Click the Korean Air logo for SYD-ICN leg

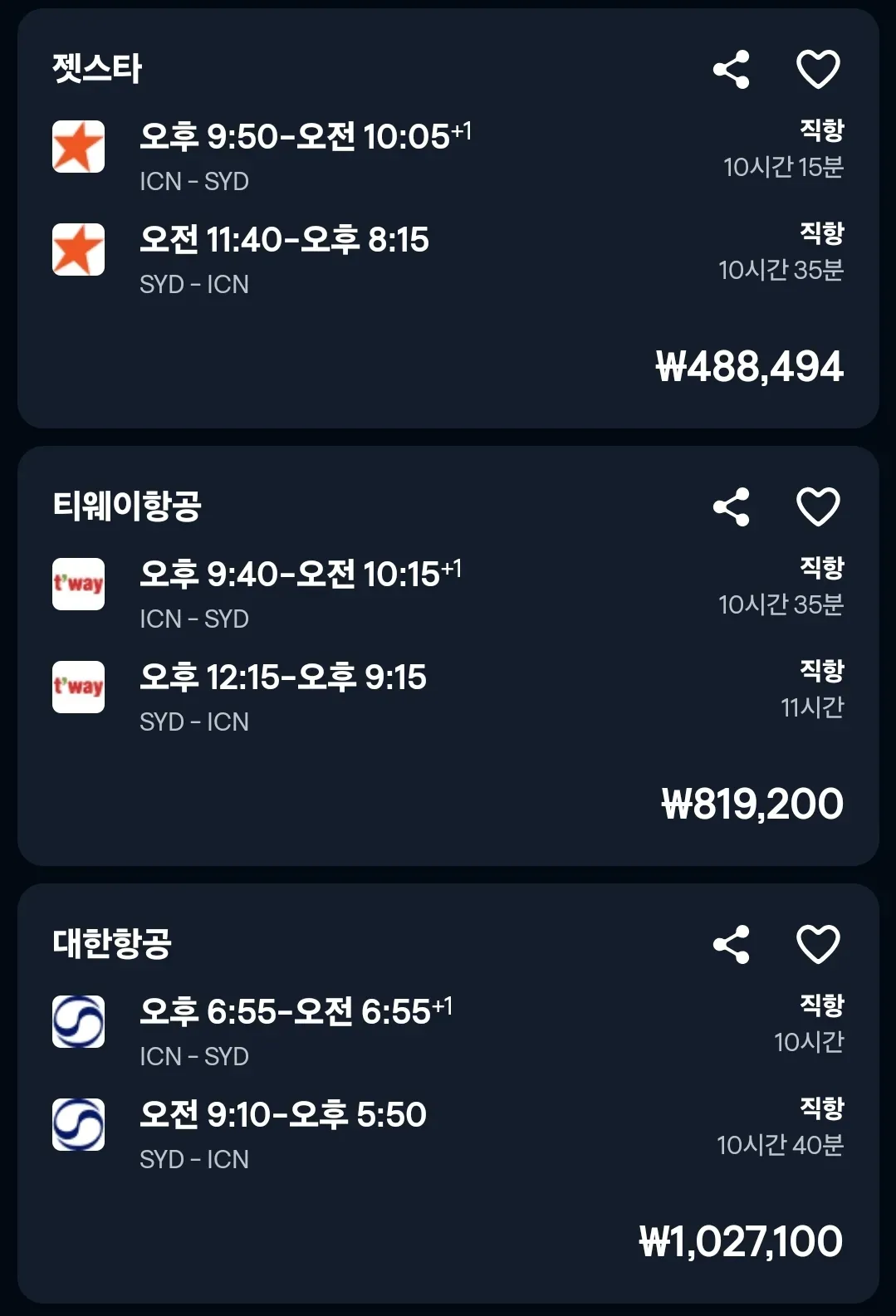[80, 1123]
